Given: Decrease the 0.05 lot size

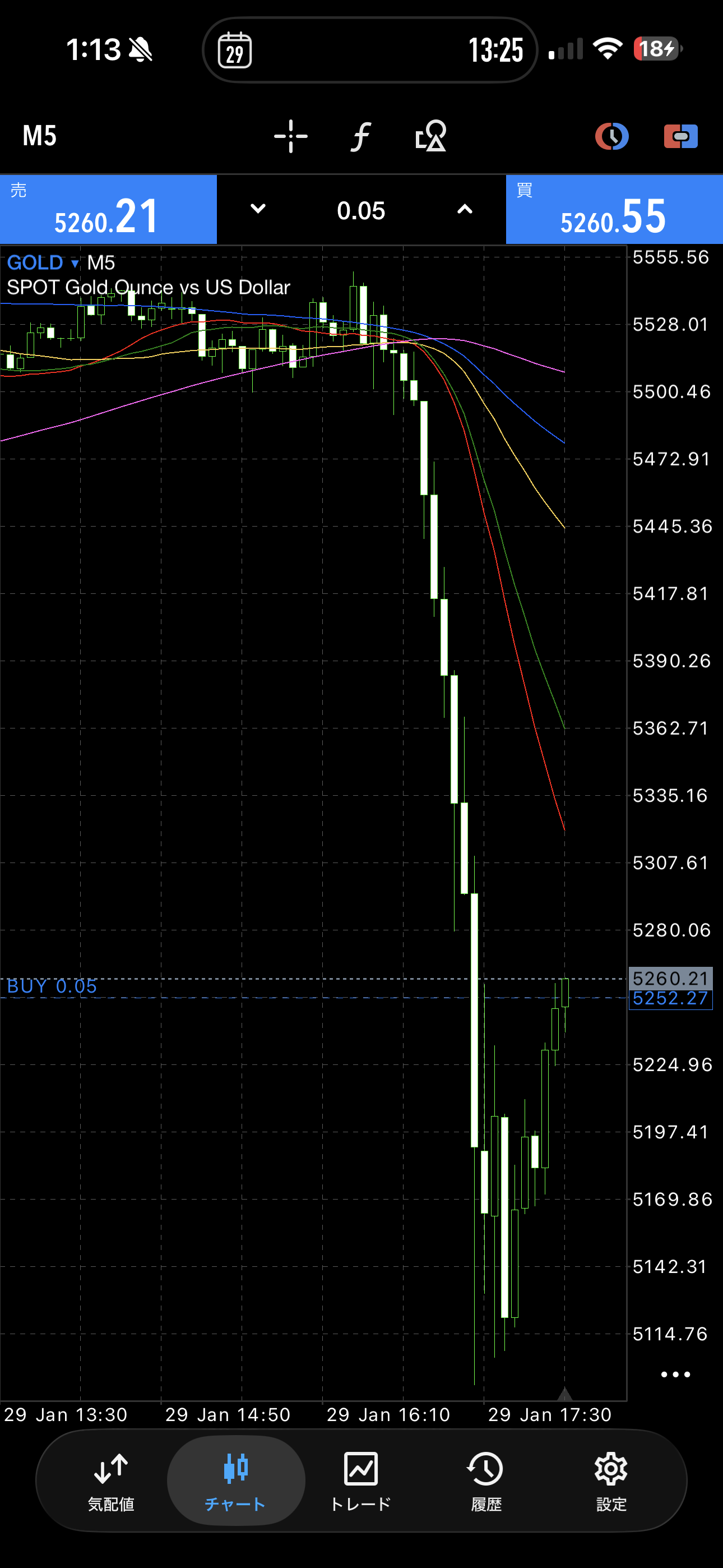Looking at the screenshot, I should [x=258, y=209].
